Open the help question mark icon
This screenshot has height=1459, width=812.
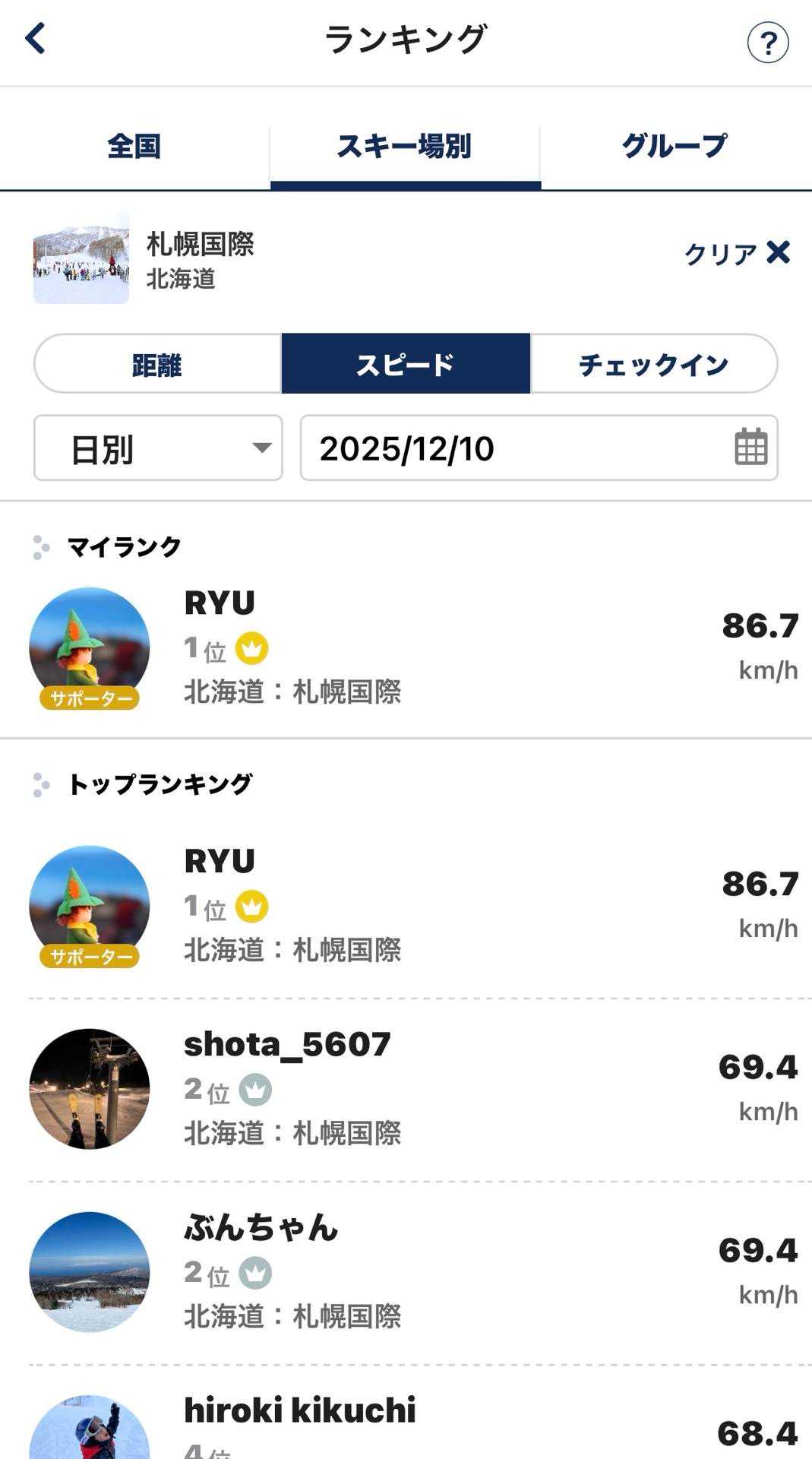pos(767,43)
